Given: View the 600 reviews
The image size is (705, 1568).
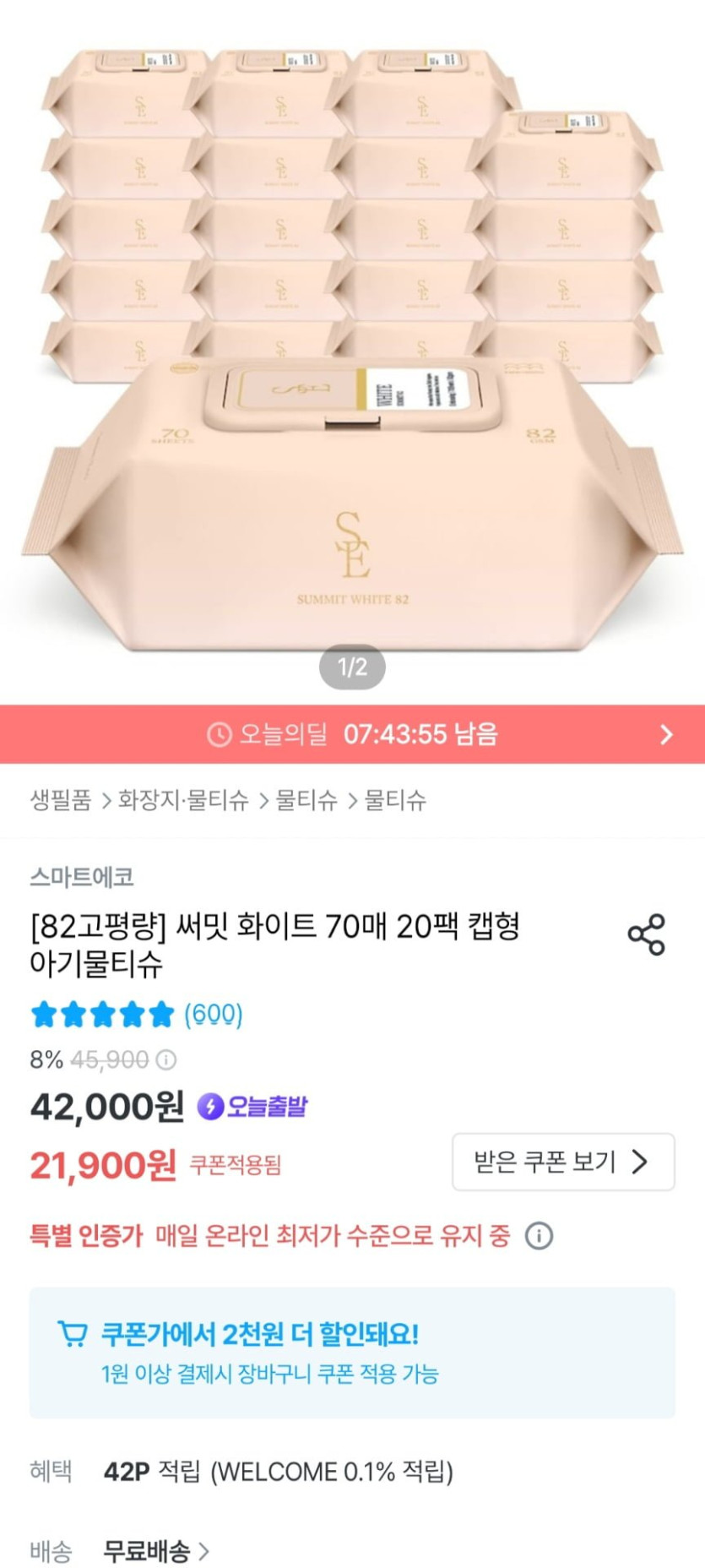Looking at the screenshot, I should 213,1014.
